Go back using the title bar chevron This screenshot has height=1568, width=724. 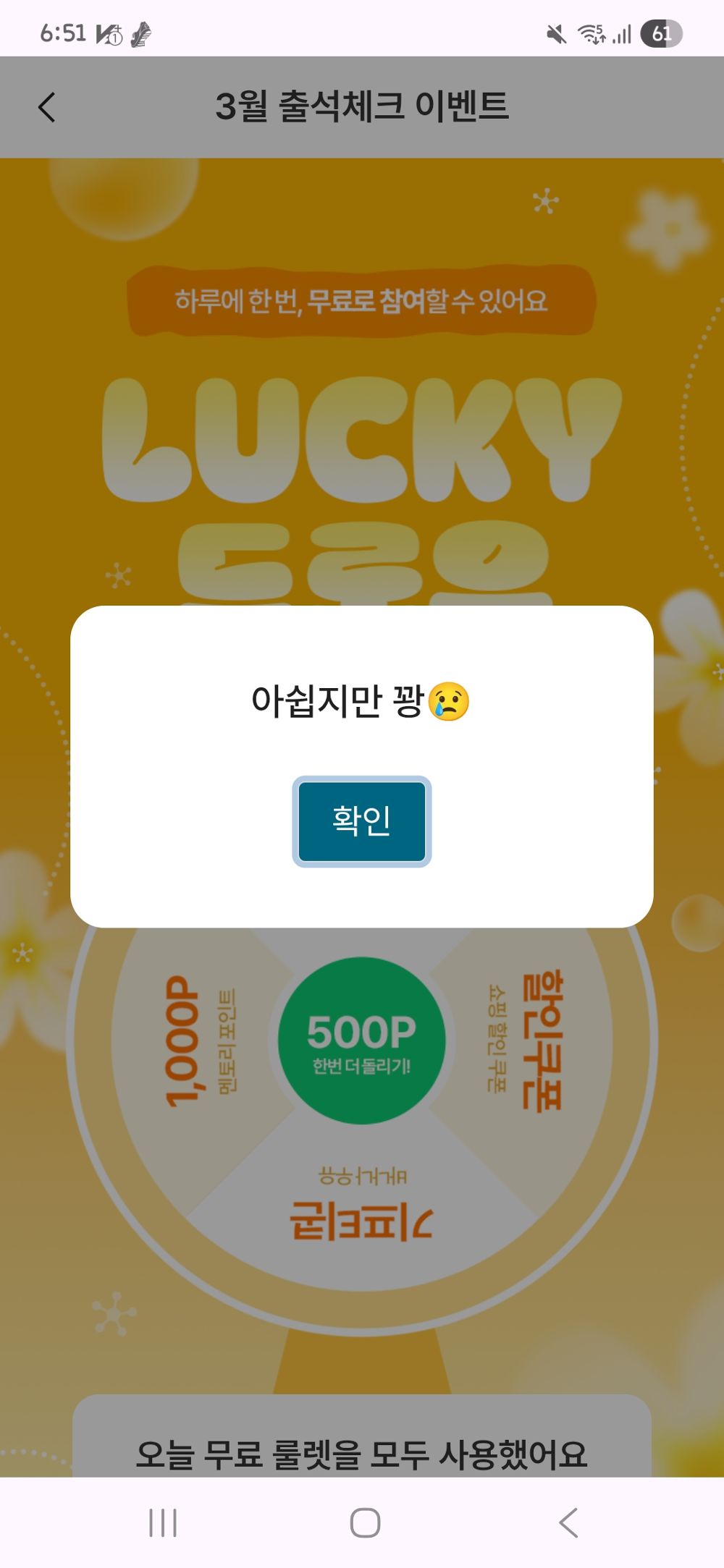click(x=46, y=106)
